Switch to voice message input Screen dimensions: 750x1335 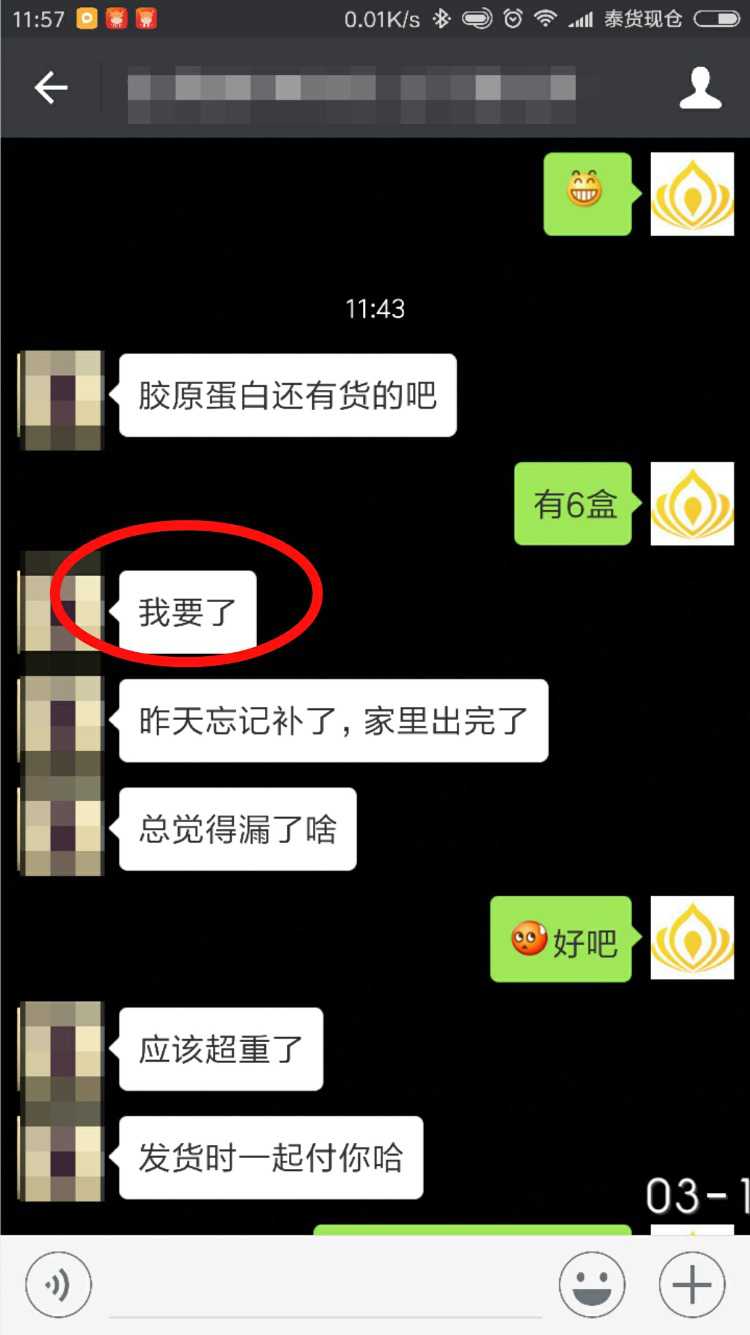(58, 1285)
